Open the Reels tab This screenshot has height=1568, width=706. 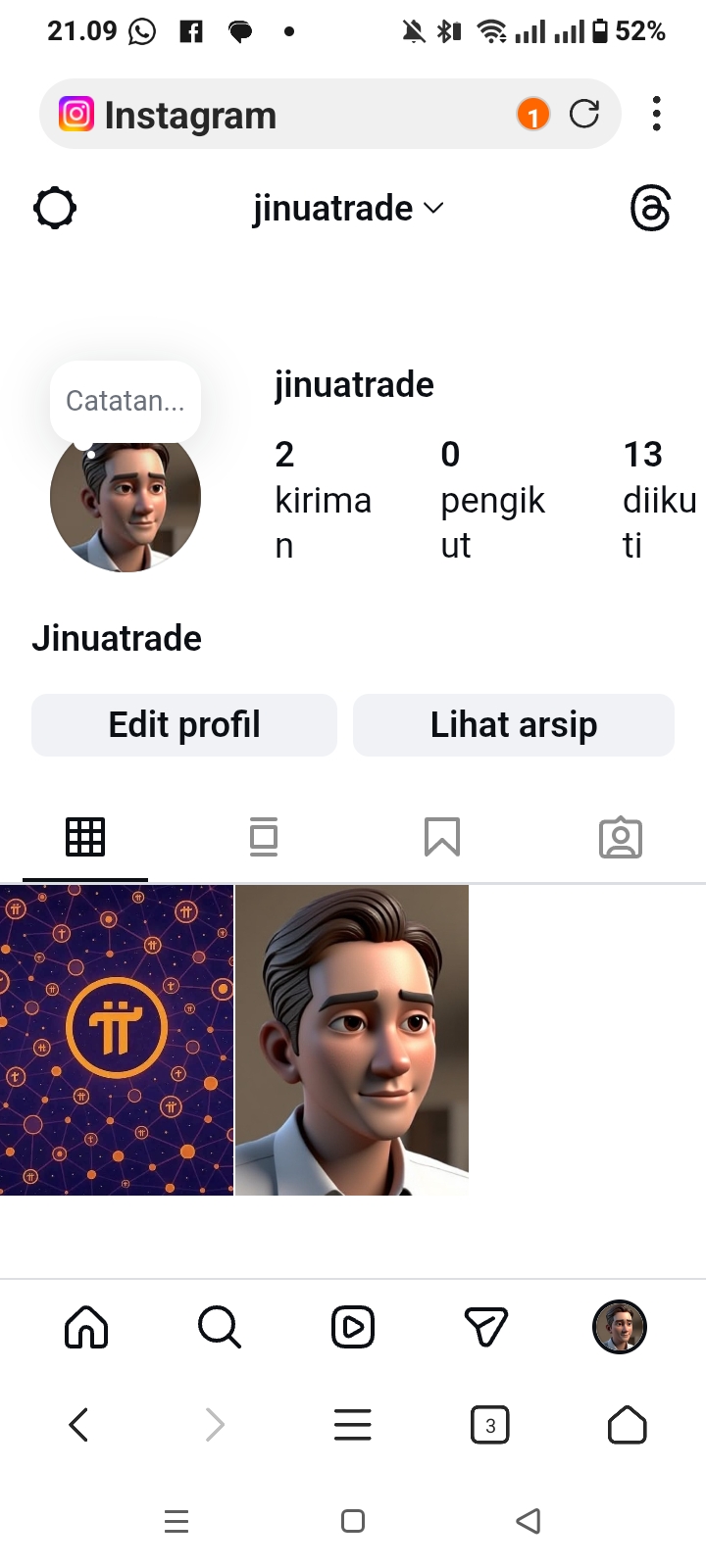tap(353, 1328)
